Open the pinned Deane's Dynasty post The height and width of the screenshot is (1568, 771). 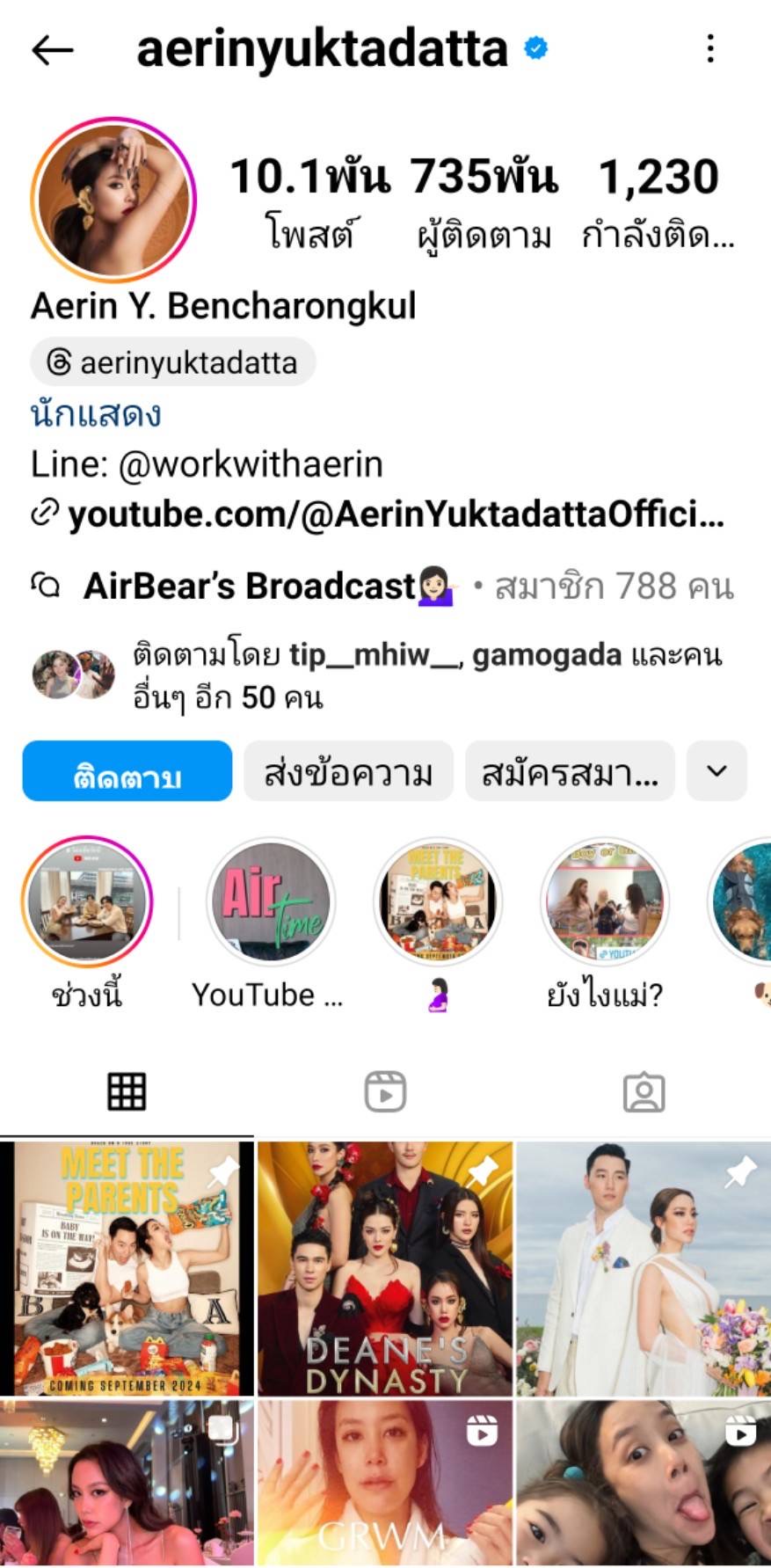[x=385, y=1268]
